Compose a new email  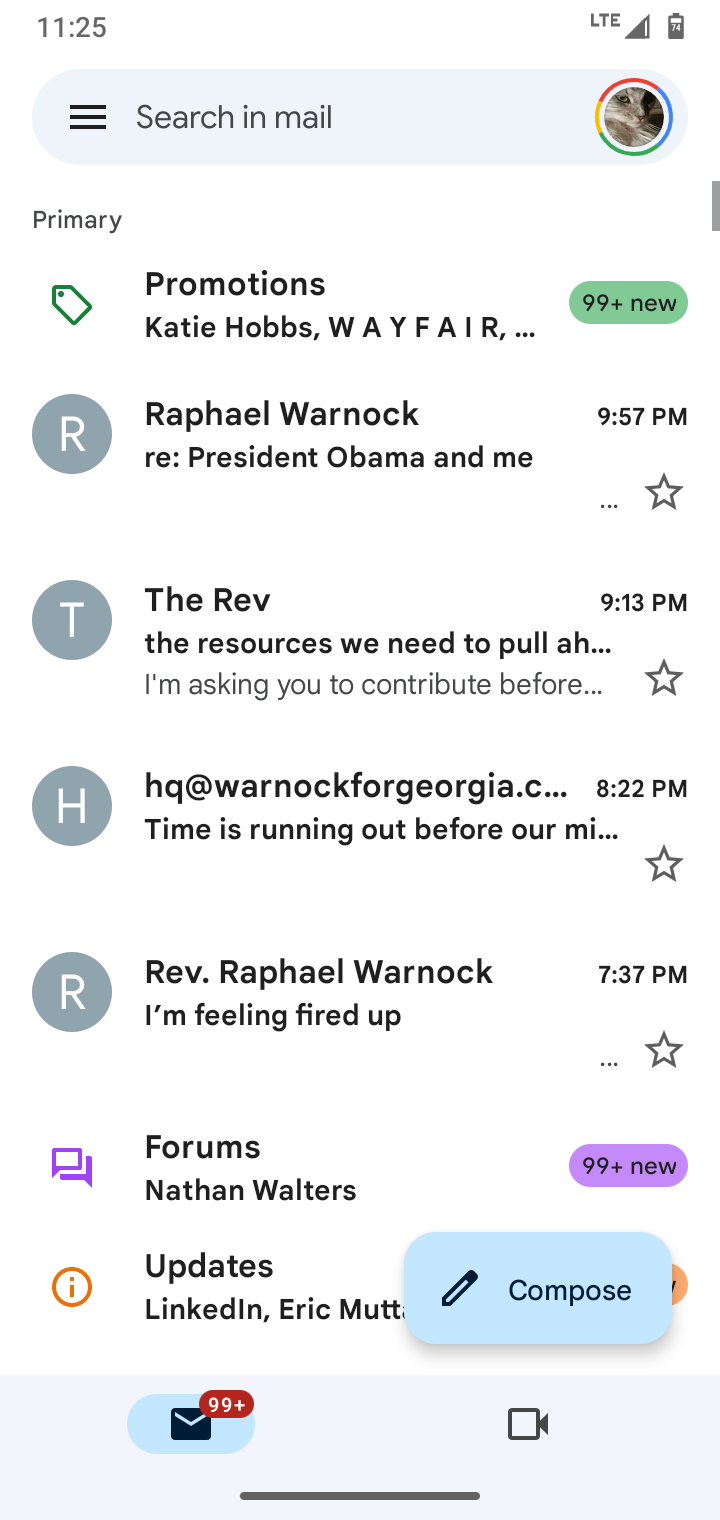pyautogui.click(x=538, y=1288)
